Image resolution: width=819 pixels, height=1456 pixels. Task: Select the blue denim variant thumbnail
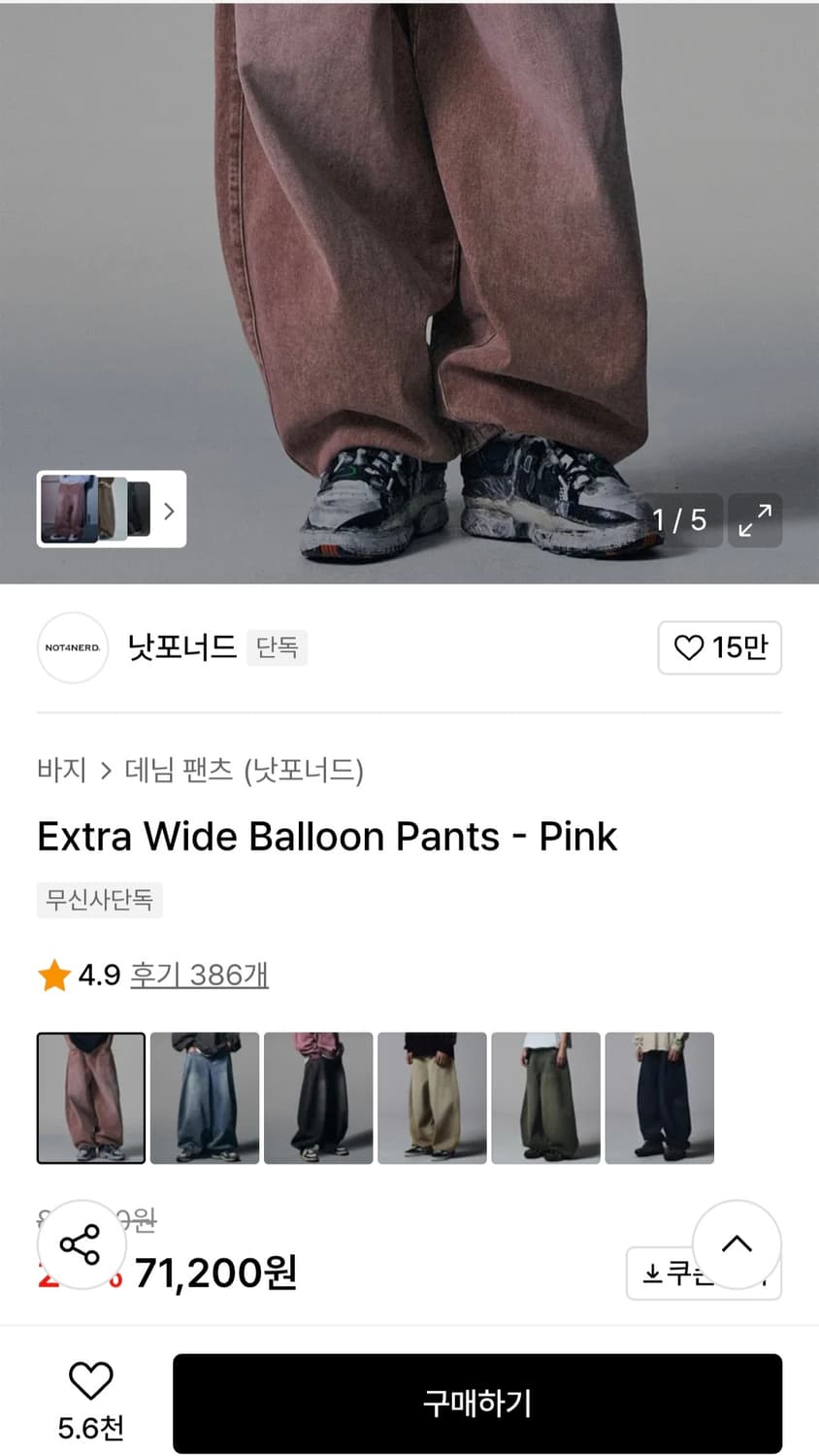(204, 1097)
